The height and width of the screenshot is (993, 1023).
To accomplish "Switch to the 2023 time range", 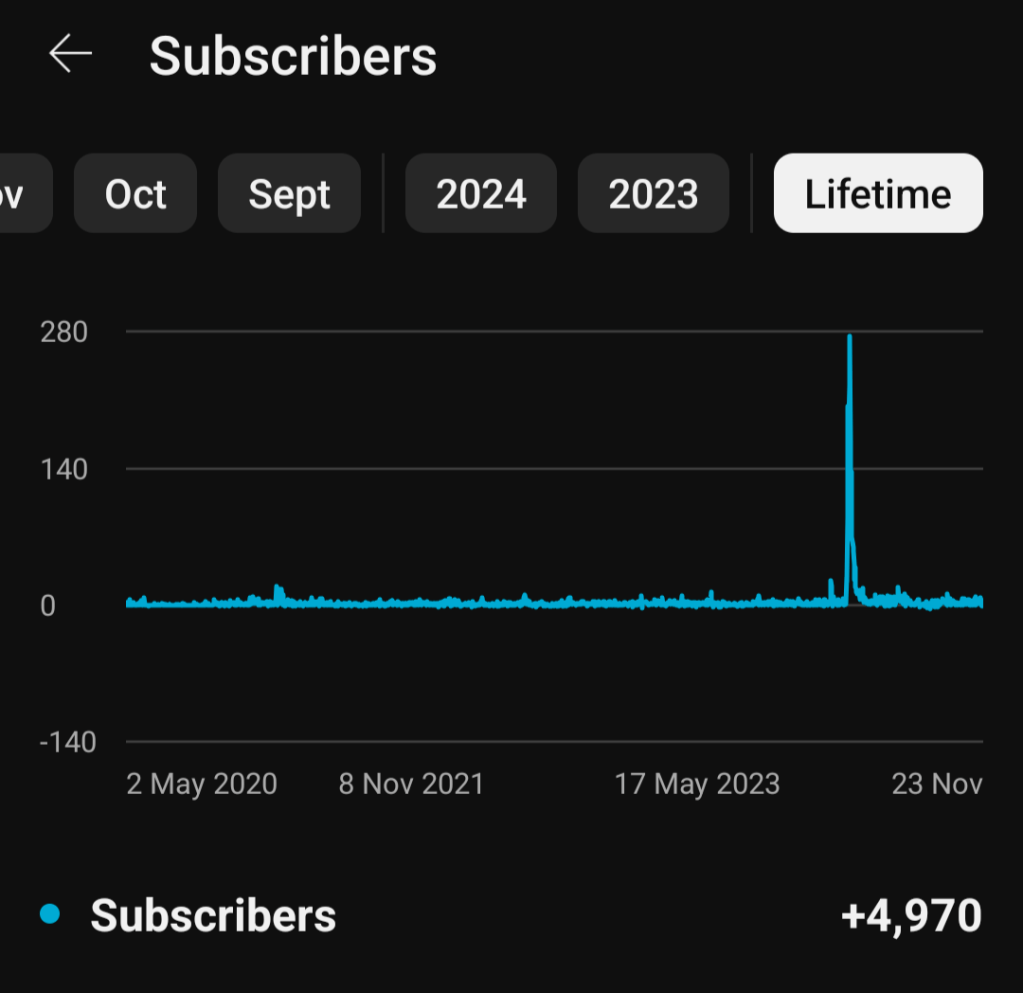I will [653, 194].
